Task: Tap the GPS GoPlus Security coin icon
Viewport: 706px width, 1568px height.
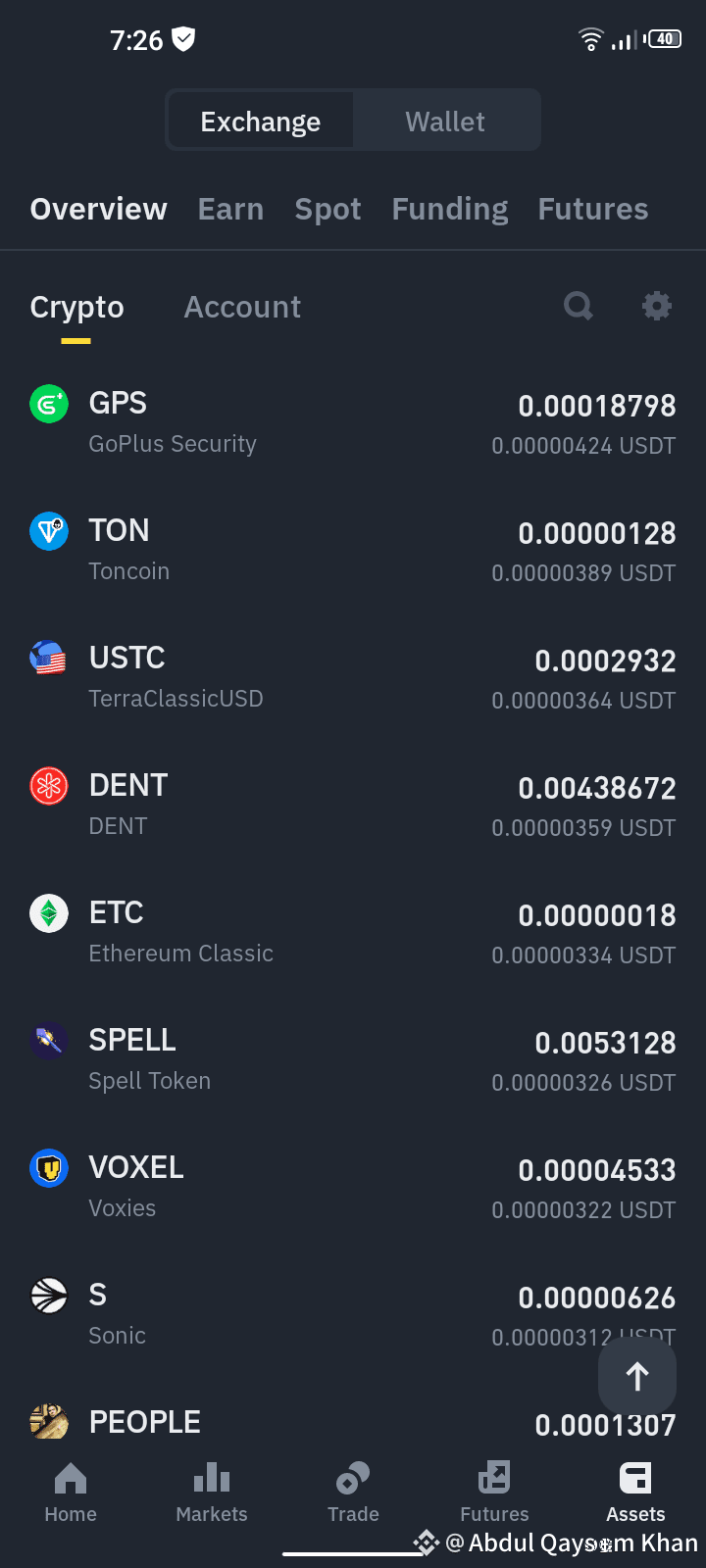Action: click(x=49, y=403)
